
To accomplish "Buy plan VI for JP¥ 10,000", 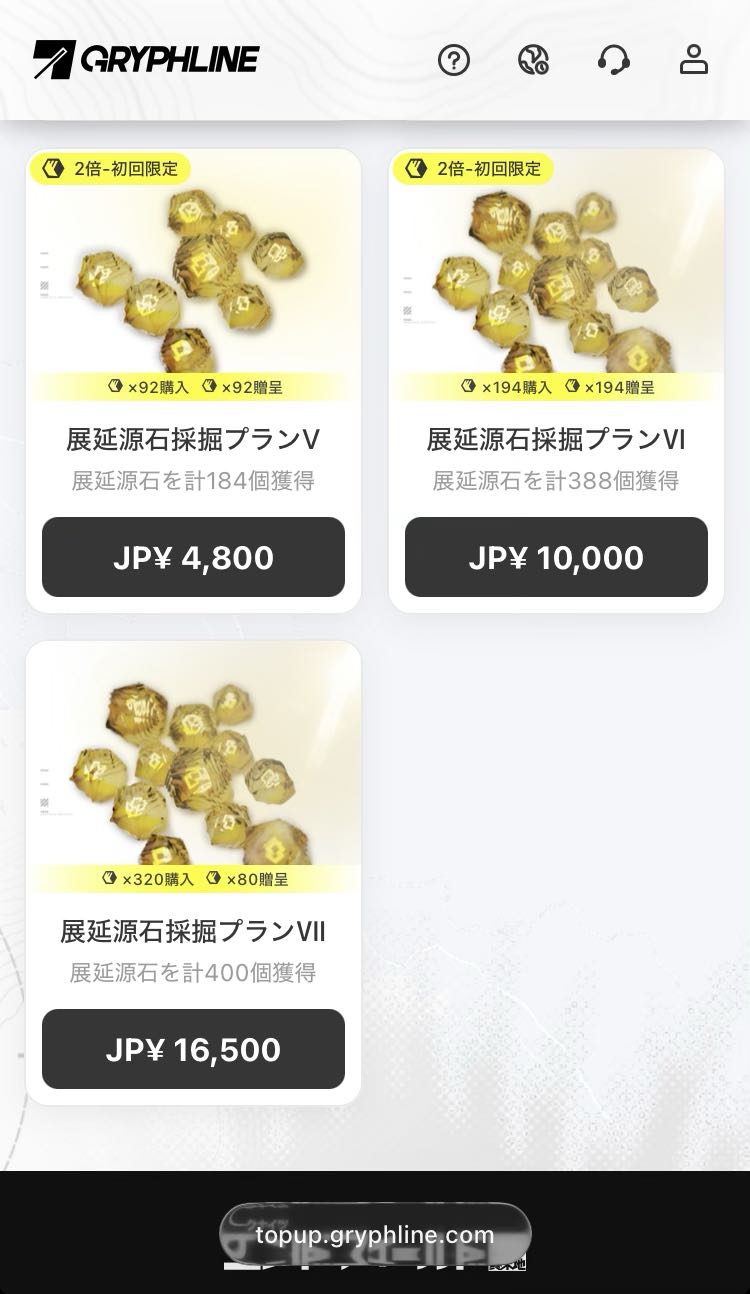I will pyautogui.click(x=556, y=557).
